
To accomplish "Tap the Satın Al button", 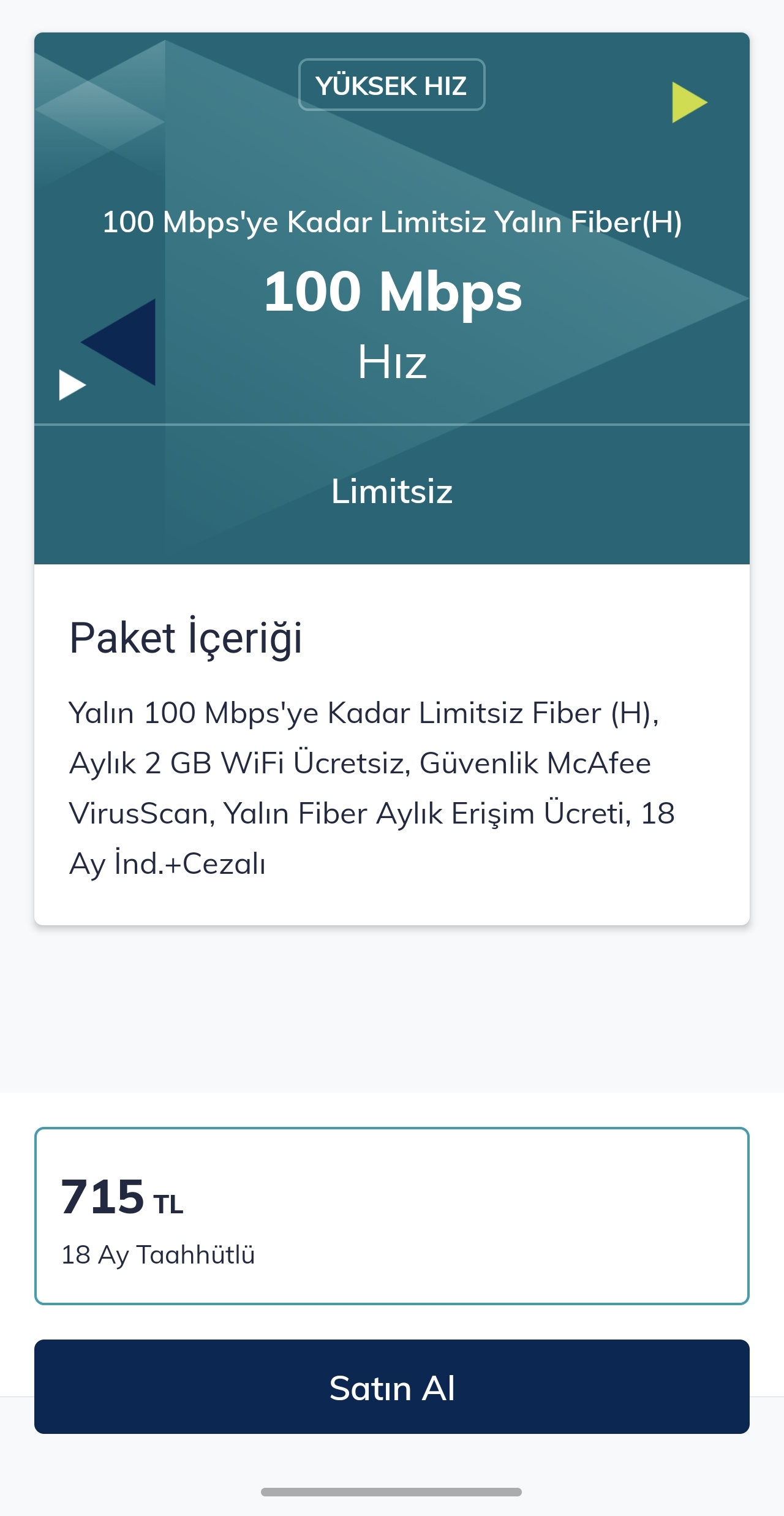I will [392, 1387].
